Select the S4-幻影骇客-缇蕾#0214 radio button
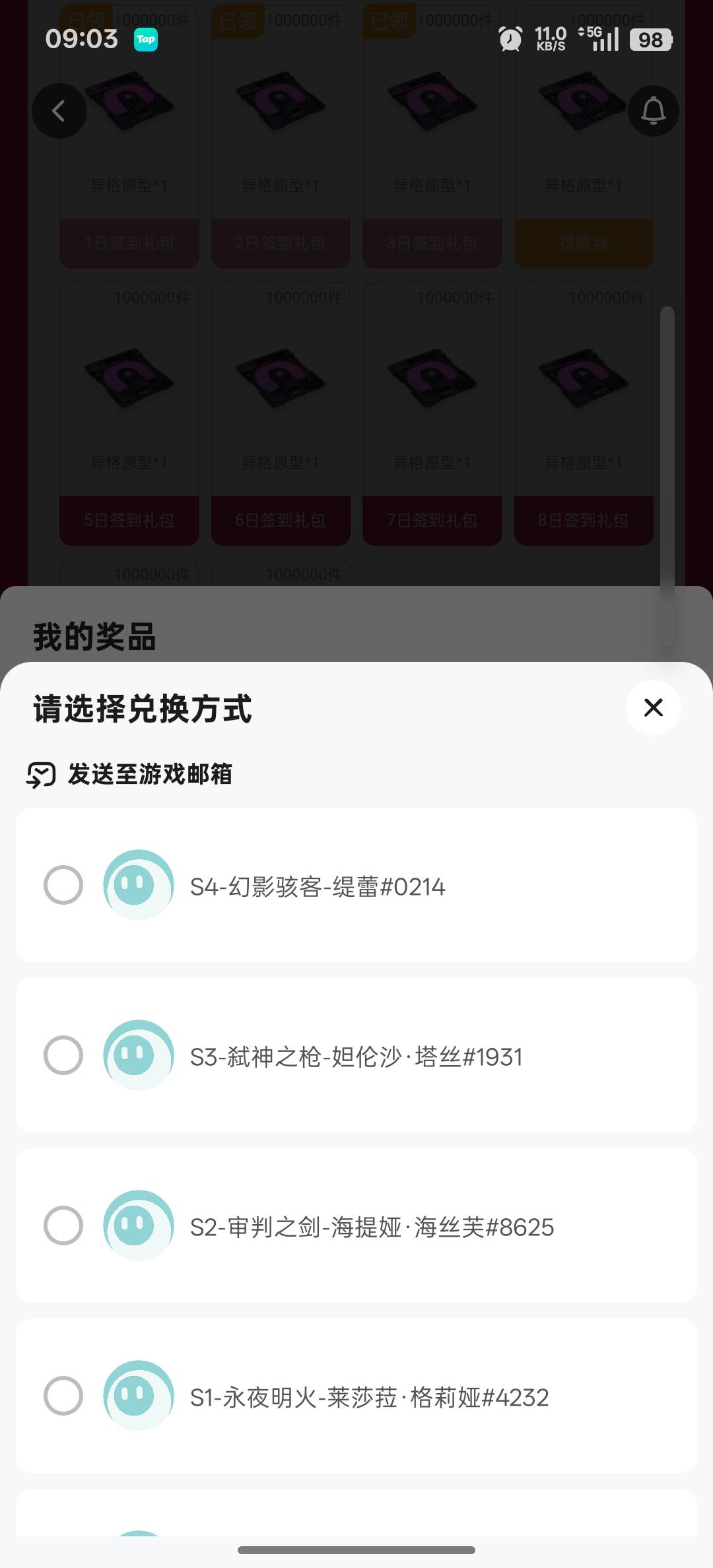Screen dimensions: 713x1568 point(63,886)
